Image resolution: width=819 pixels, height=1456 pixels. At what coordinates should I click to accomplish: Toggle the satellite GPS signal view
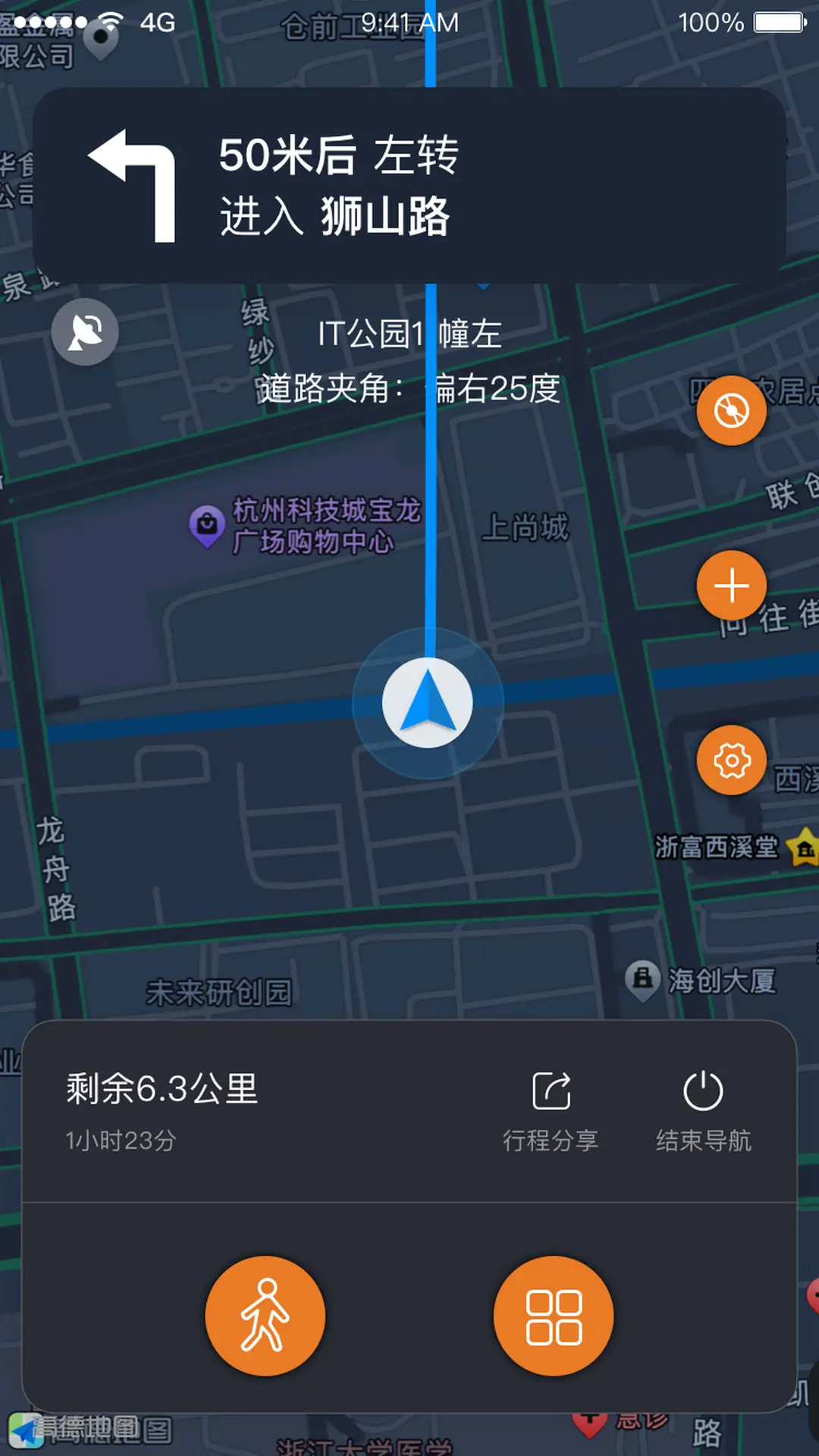pyautogui.click(x=84, y=331)
